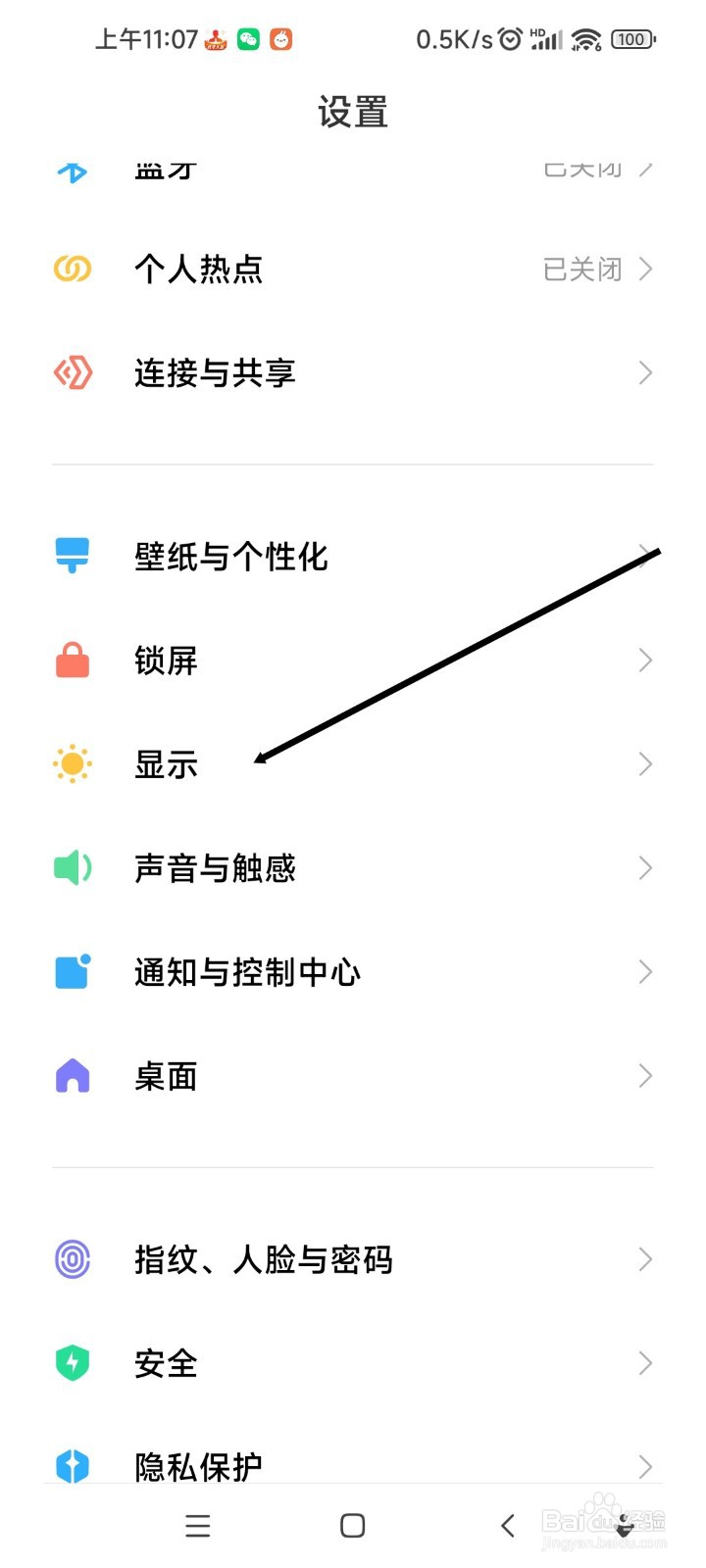706x1568 pixels.
Task: Click the 通知与控制中心 blue icon
Action: 71,971
